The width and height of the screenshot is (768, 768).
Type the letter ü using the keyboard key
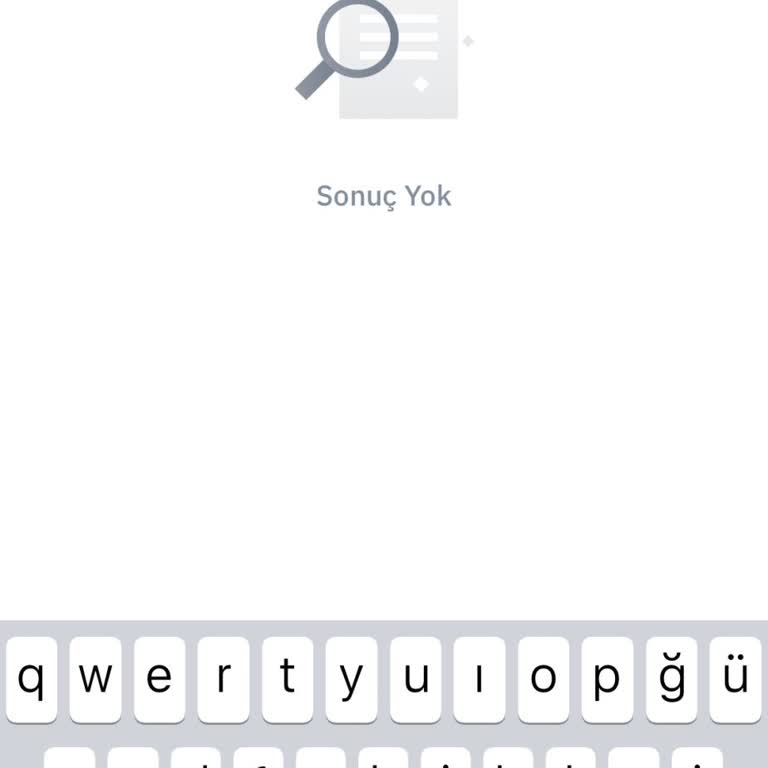735,679
